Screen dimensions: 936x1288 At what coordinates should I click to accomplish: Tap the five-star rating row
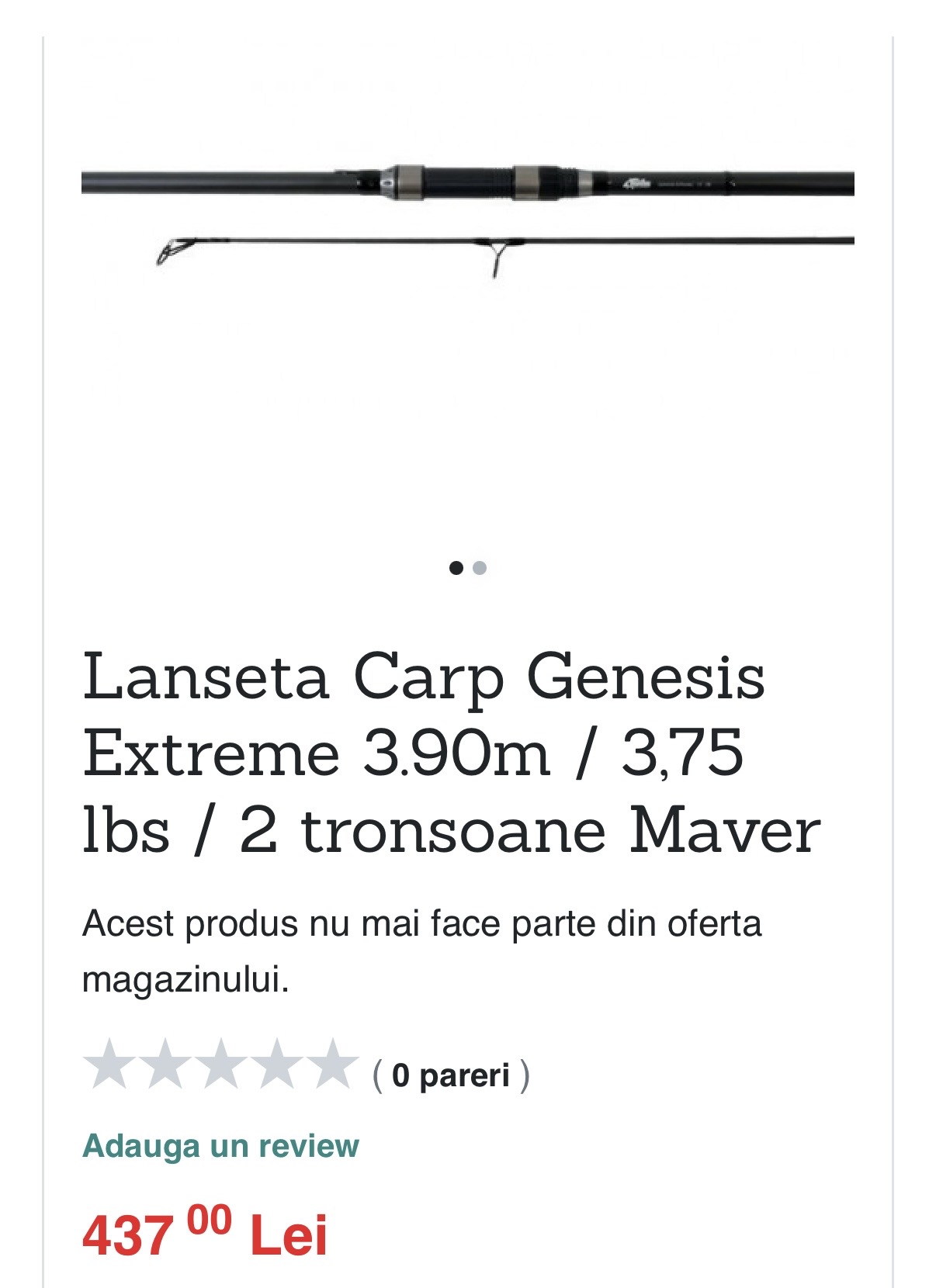click(x=220, y=1064)
